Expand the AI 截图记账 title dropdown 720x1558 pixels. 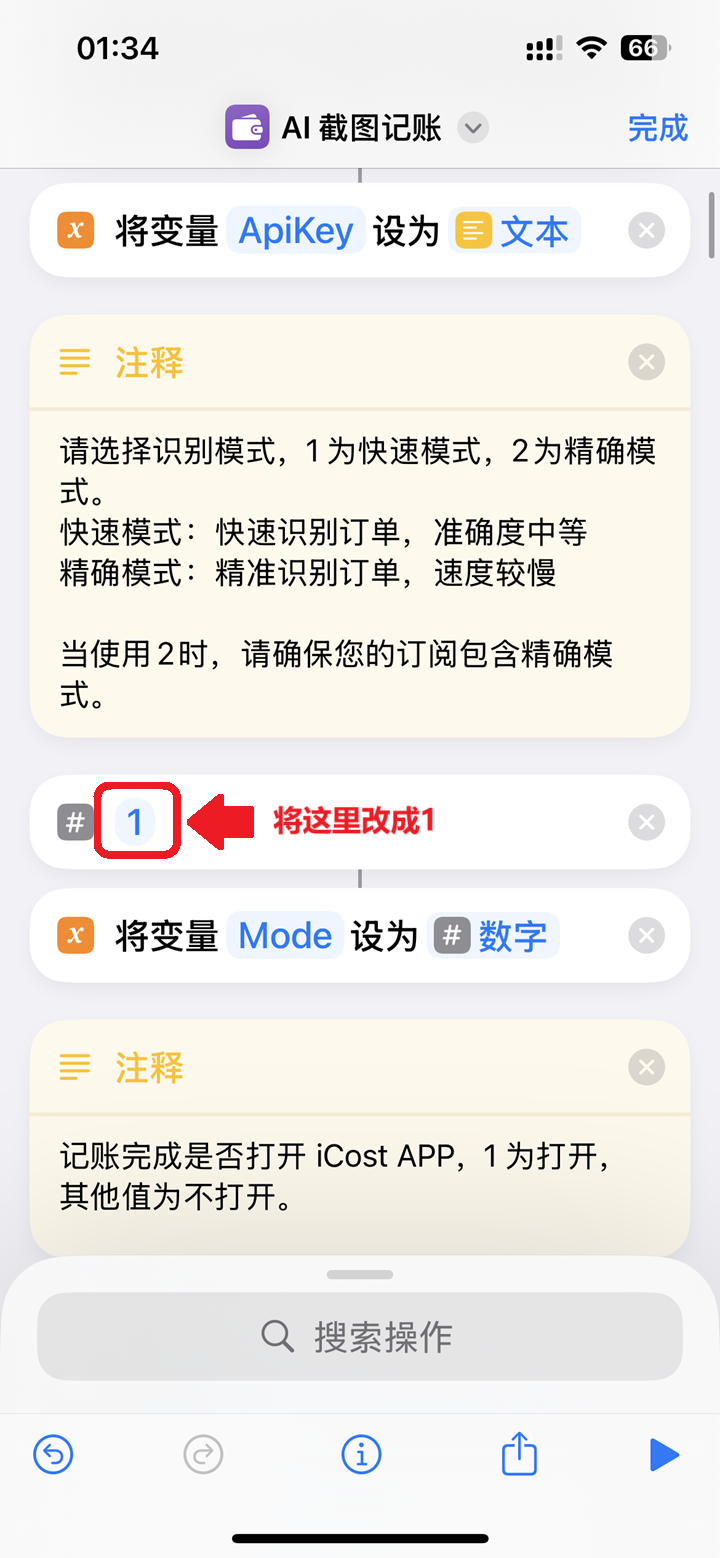tap(473, 129)
